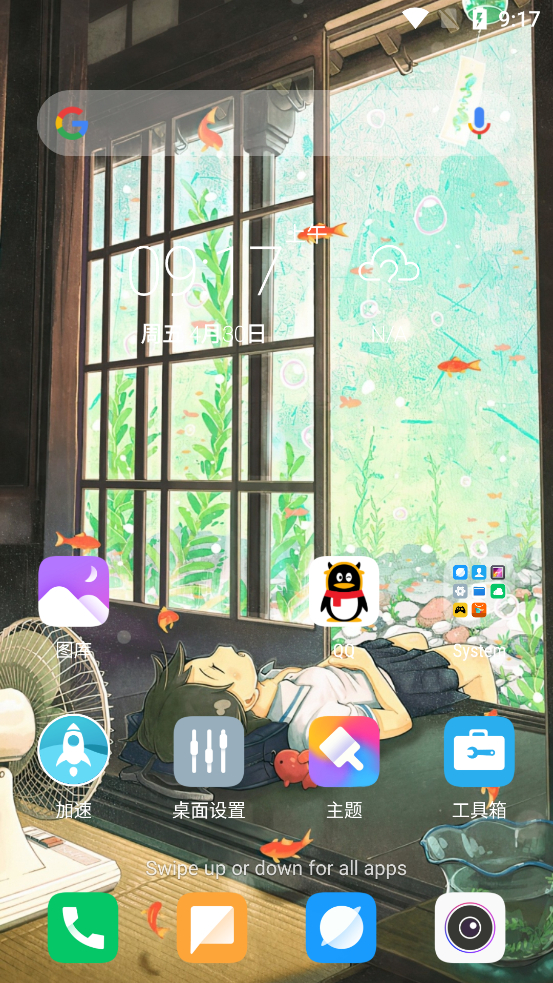
Task: Start voice search with the microphone
Action: (479, 123)
